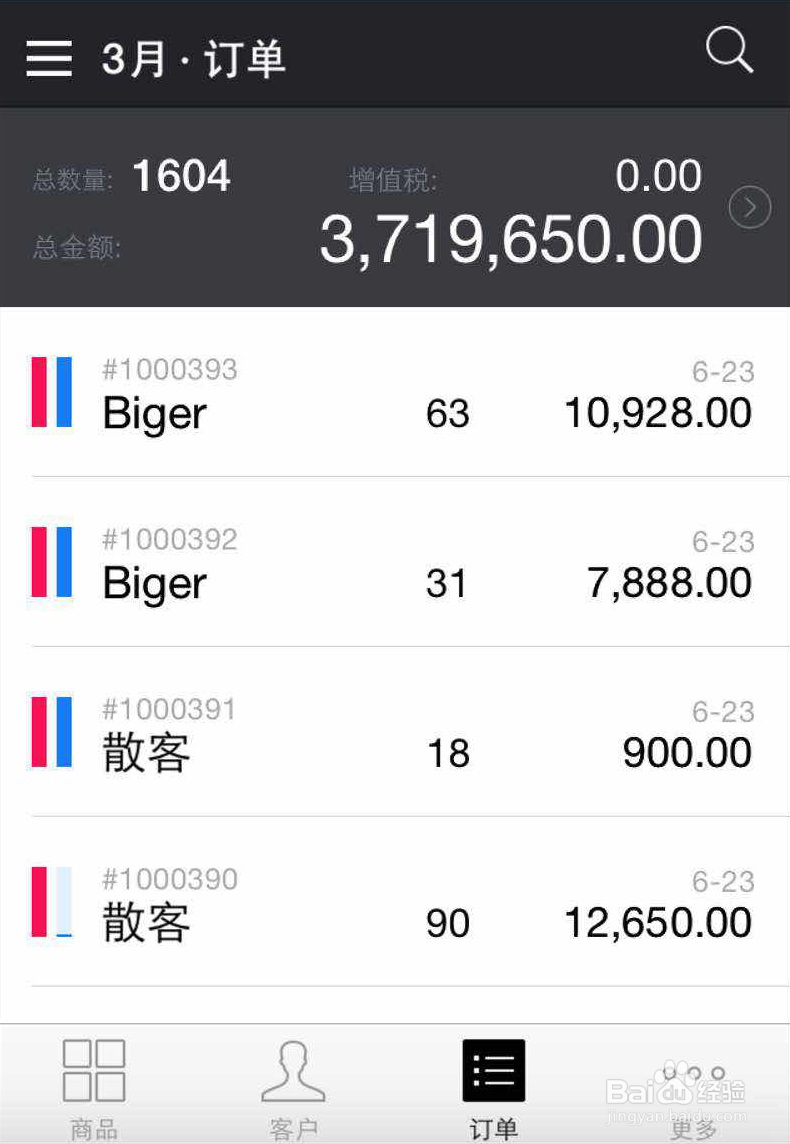The image size is (790, 1144).
Task: Open the hamburger navigation menu
Action: (x=48, y=57)
